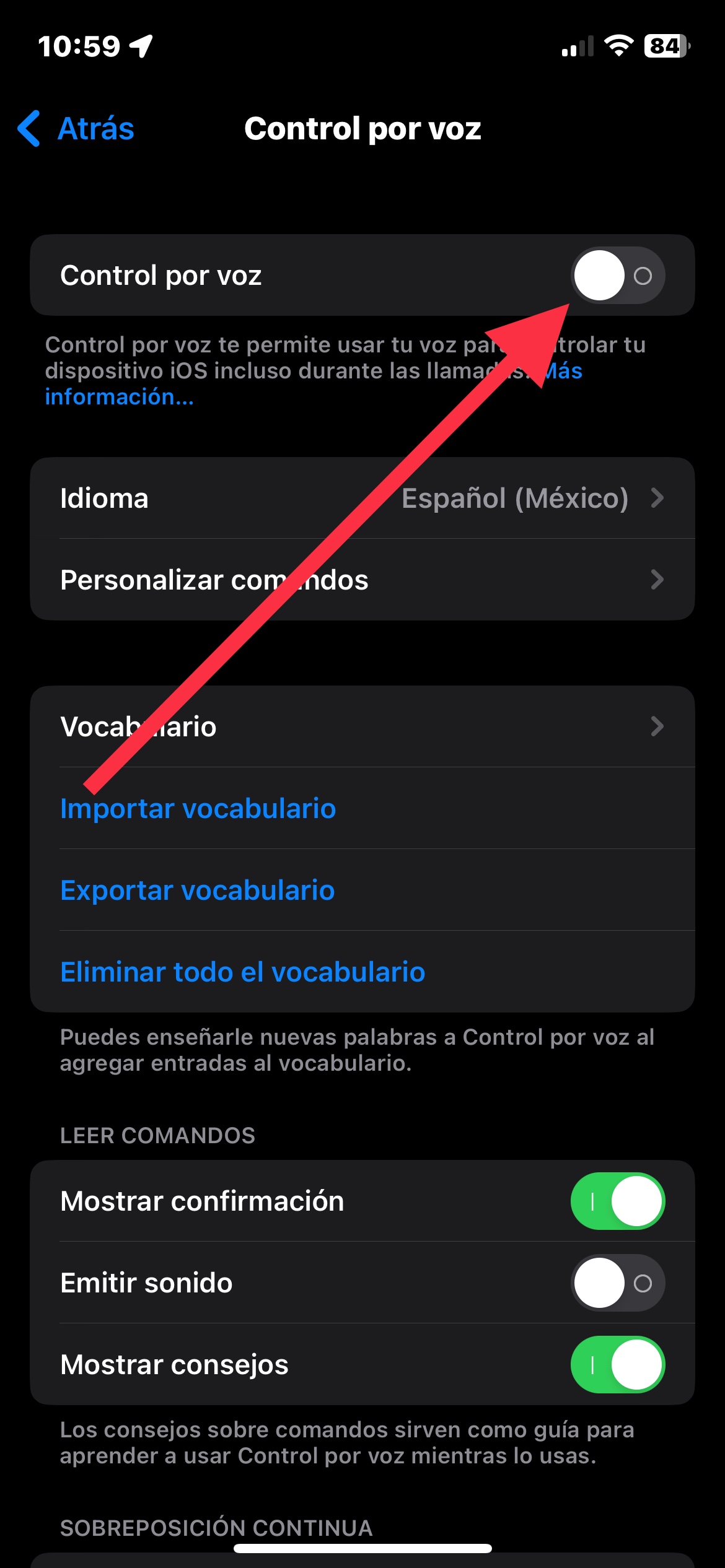Viewport: 725px width, 1568px height.
Task: Select Eliminar todo el vocabulario
Action: 243,972
